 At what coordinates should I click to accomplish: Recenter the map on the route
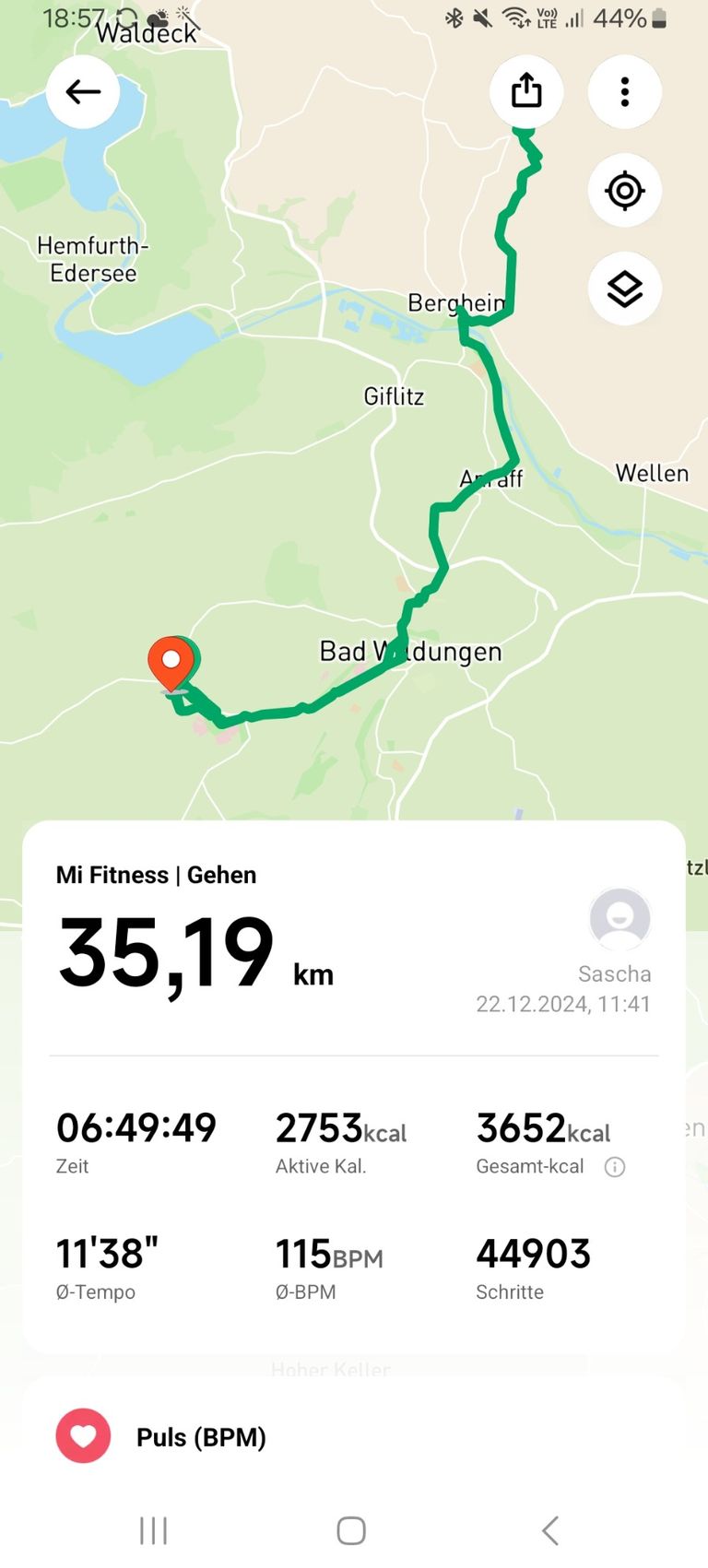pos(625,191)
